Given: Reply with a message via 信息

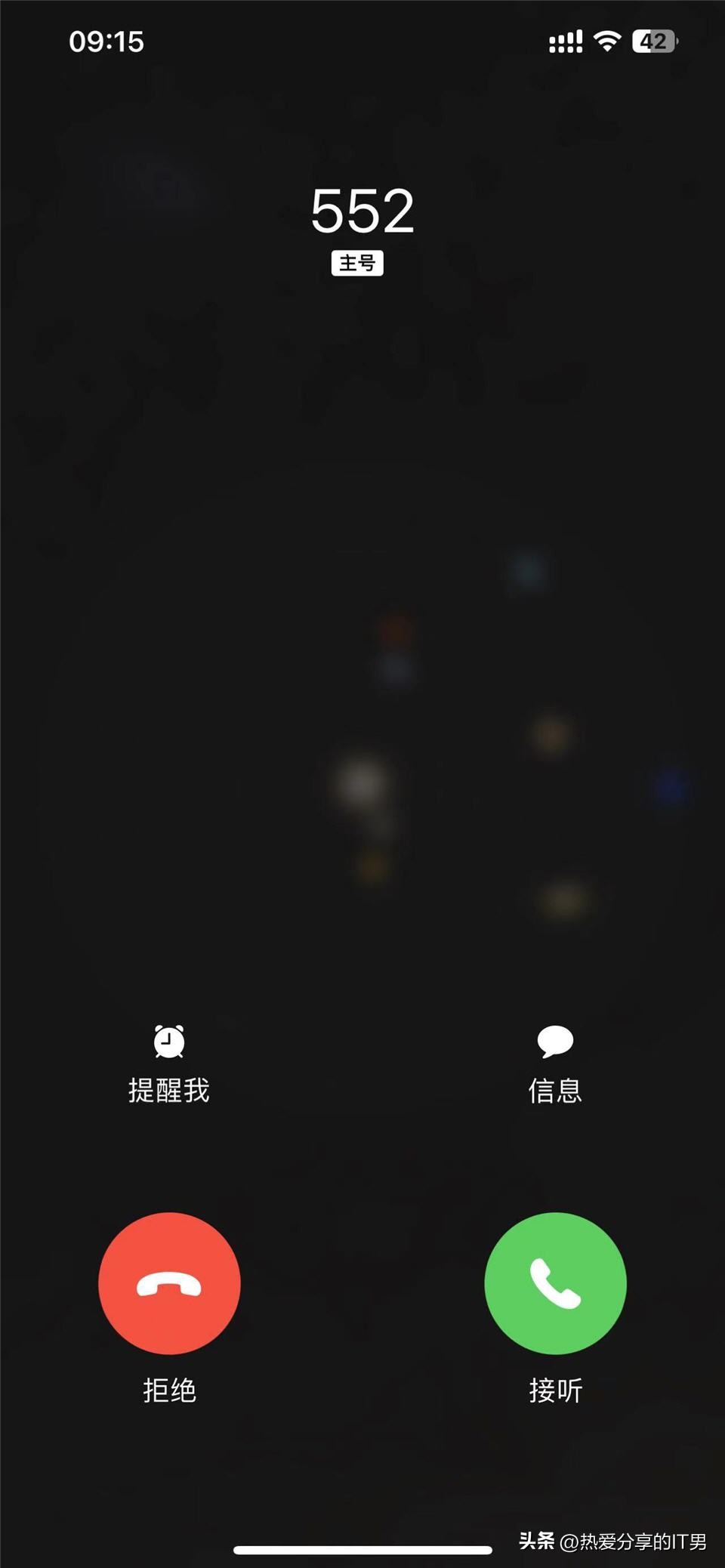Looking at the screenshot, I should click(555, 1064).
